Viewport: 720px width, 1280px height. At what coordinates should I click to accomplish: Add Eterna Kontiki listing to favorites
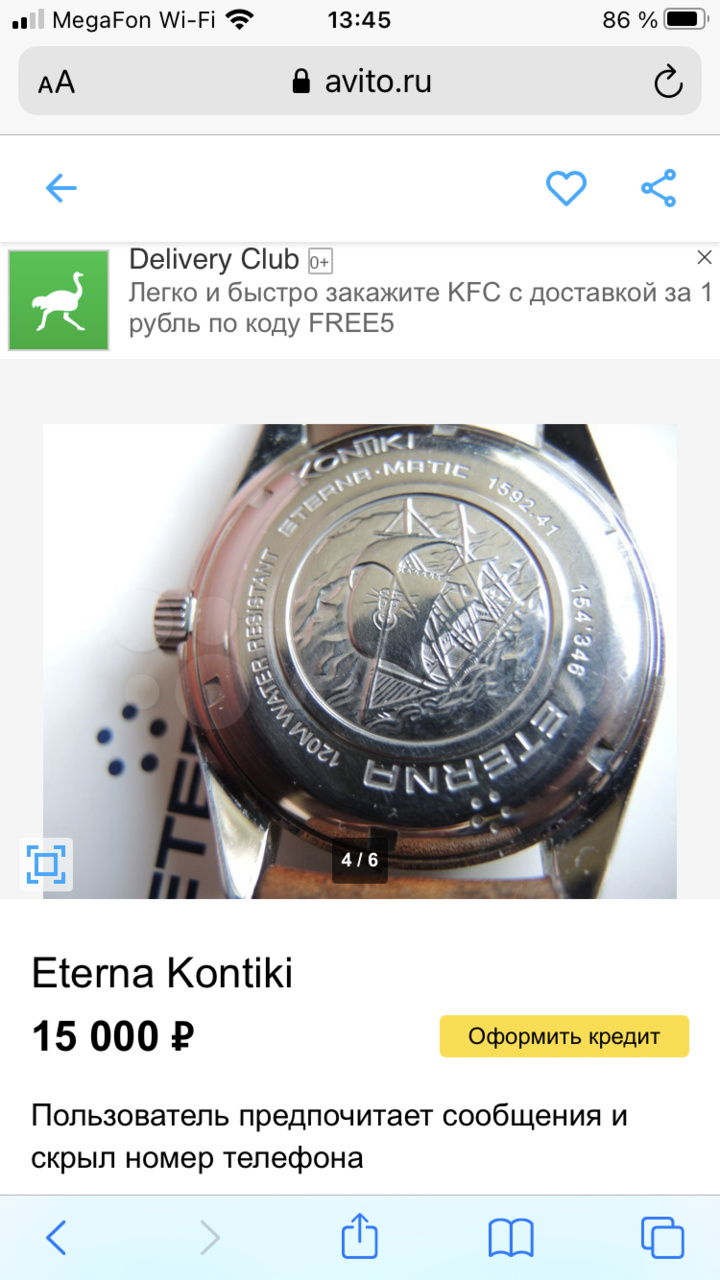pos(565,188)
